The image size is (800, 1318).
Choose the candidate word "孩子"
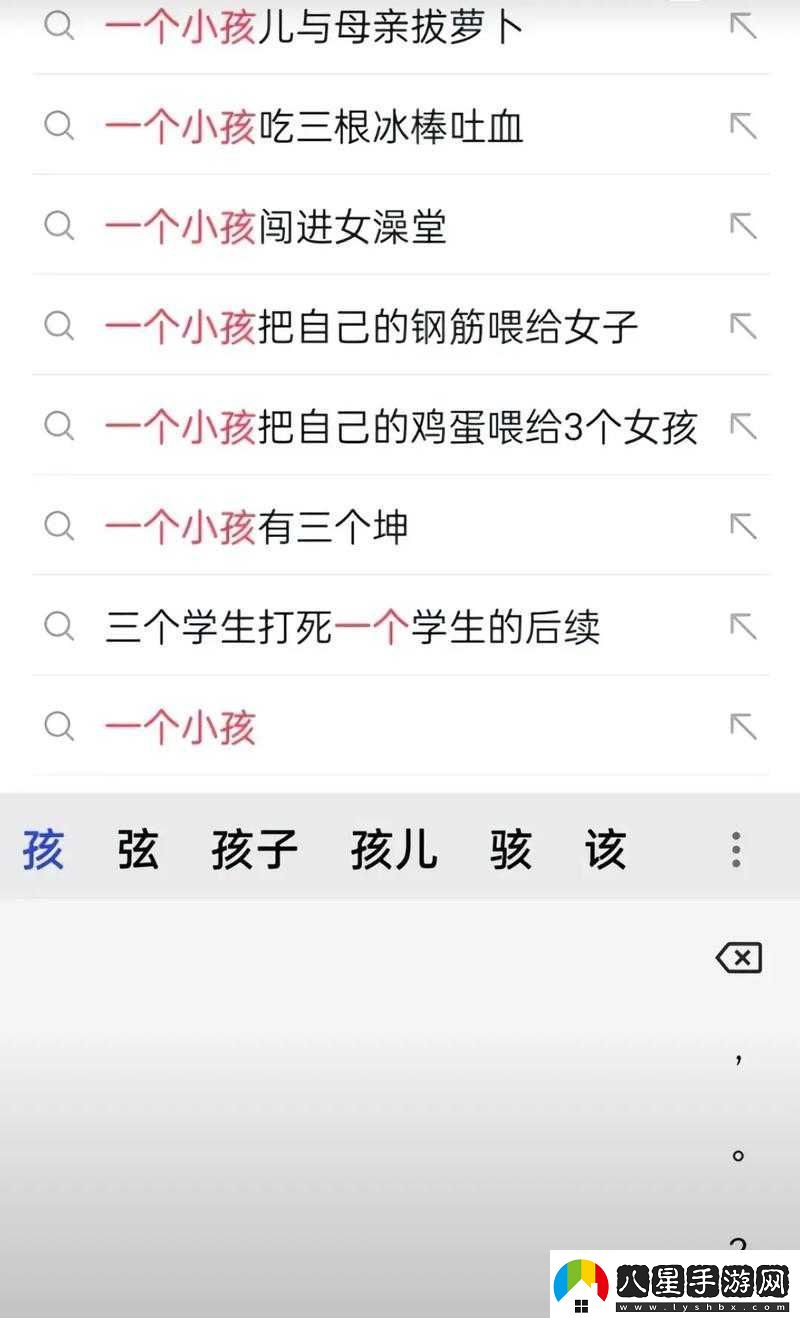pos(253,848)
